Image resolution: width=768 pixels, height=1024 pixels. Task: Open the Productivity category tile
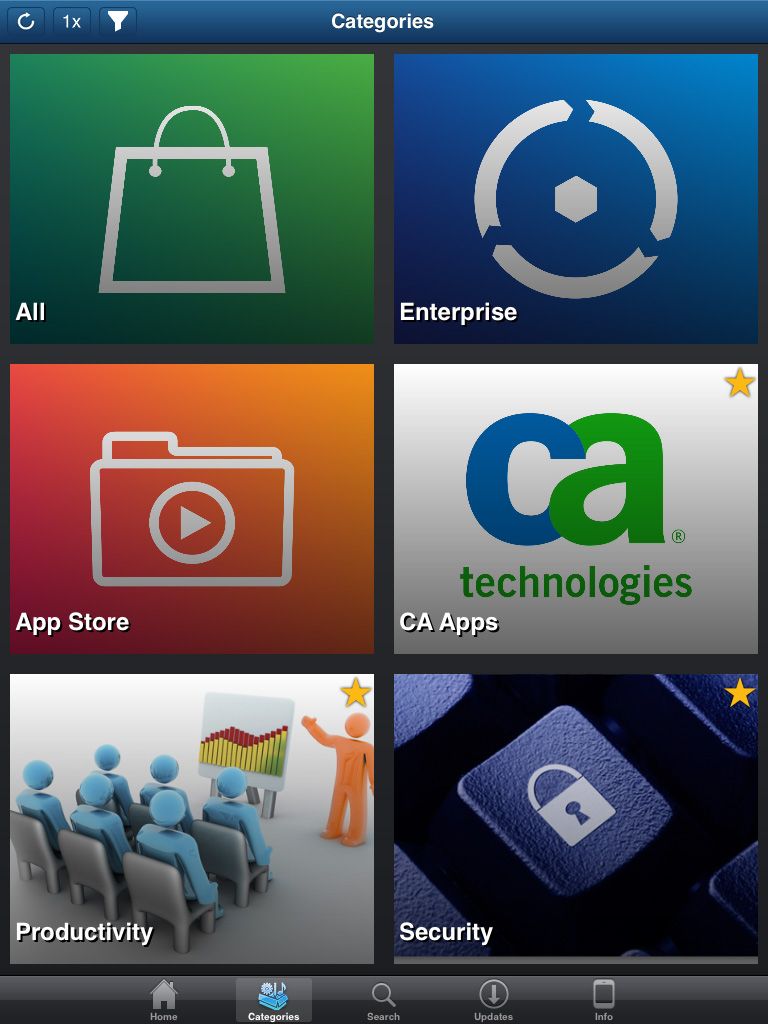coord(192,819)
